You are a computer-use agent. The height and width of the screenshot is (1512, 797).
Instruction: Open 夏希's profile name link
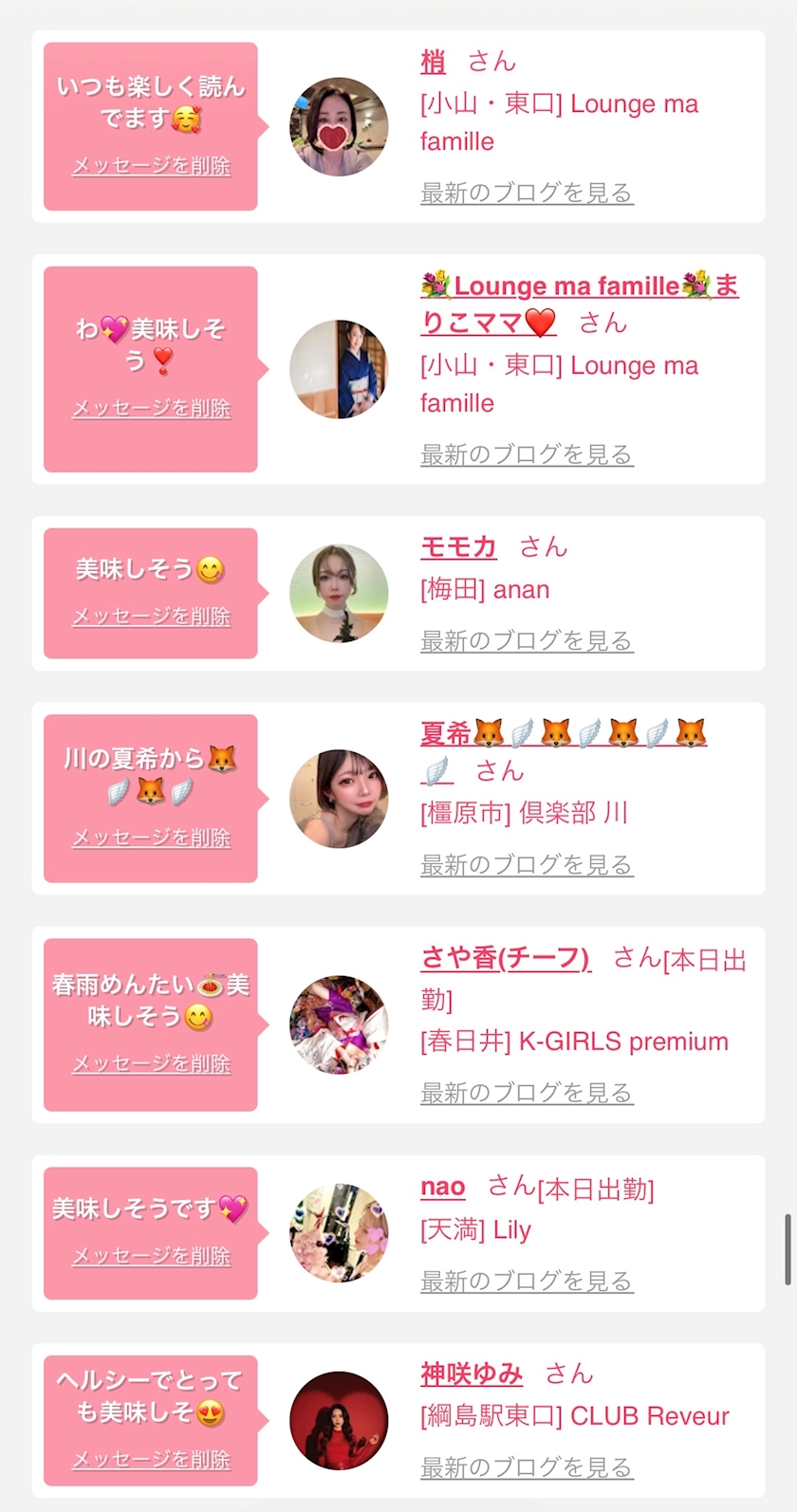[x=563, y=733]
